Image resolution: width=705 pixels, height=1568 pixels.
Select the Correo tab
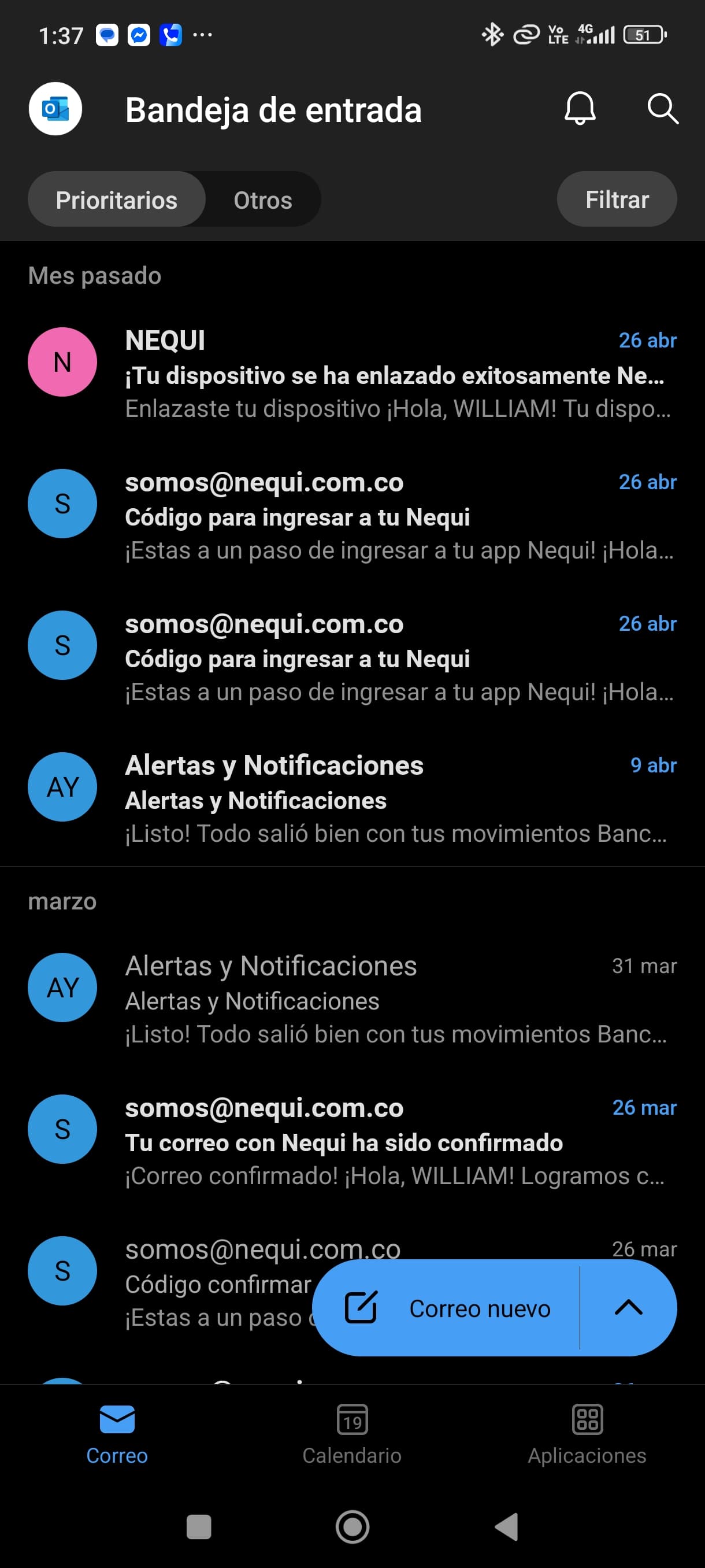[117, 1434]
